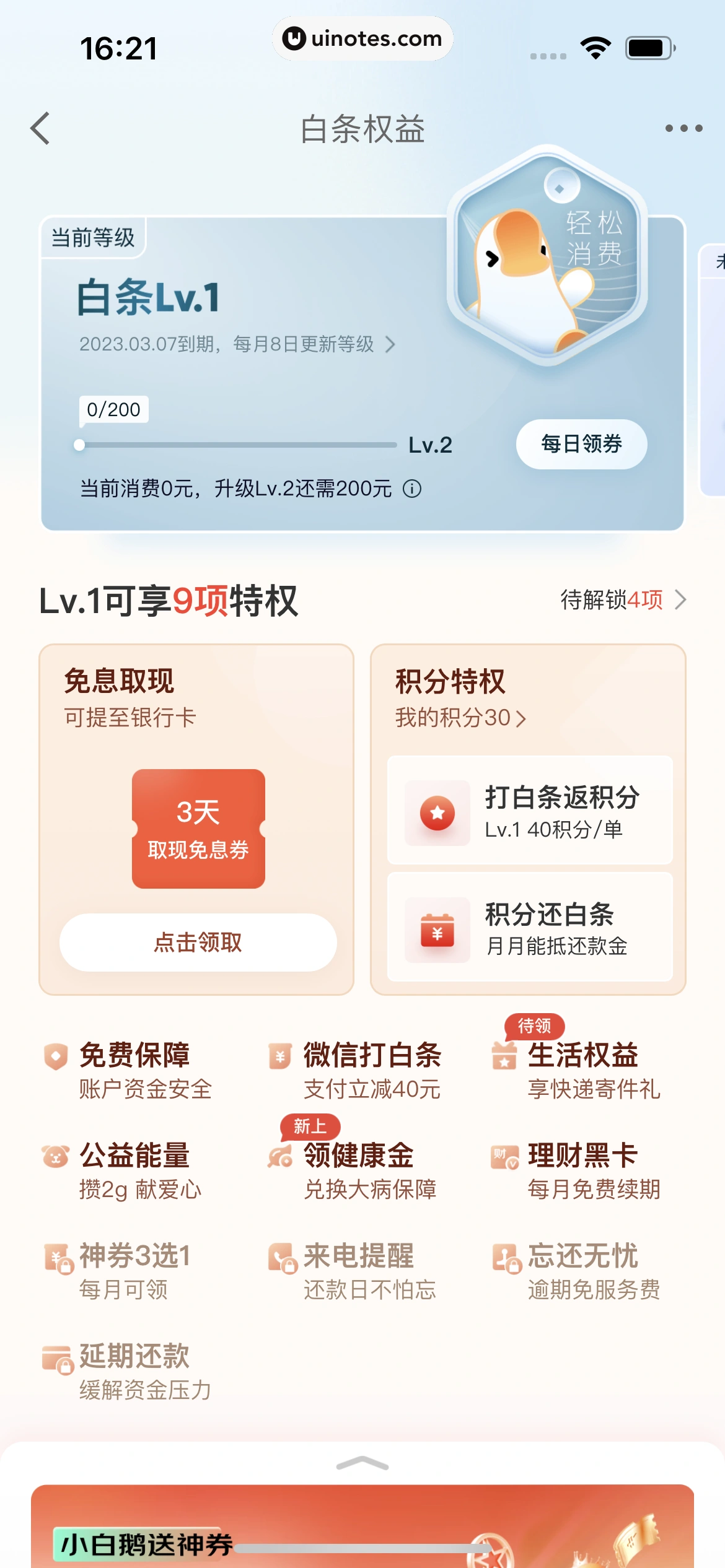Screen dimensions: 725x1568
Task: Open 打白条返积分 card
Action: [530, 810]
